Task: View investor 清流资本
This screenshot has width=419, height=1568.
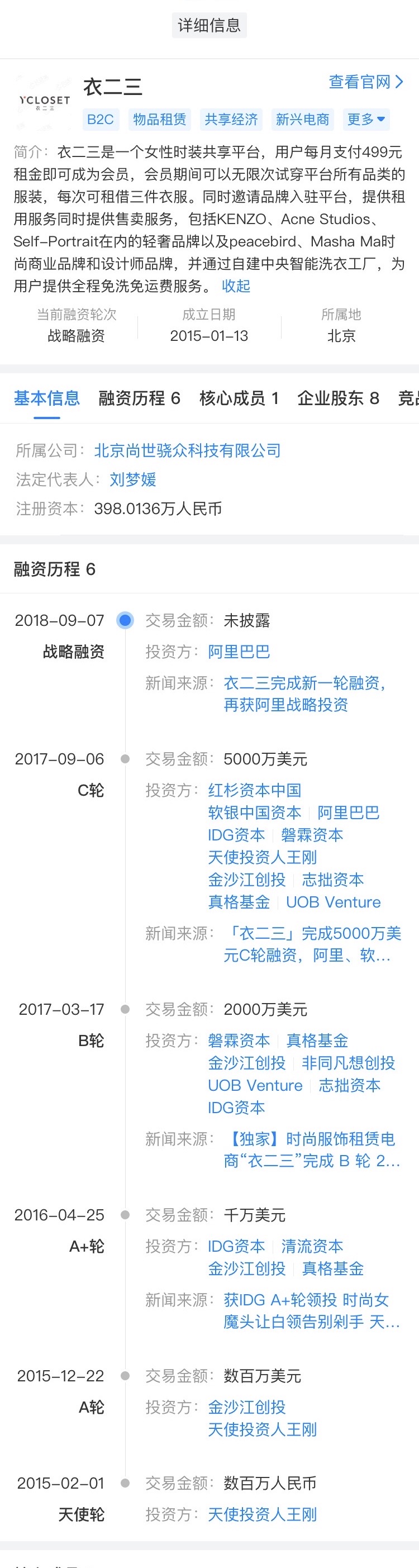Action: coord(312,1246)
